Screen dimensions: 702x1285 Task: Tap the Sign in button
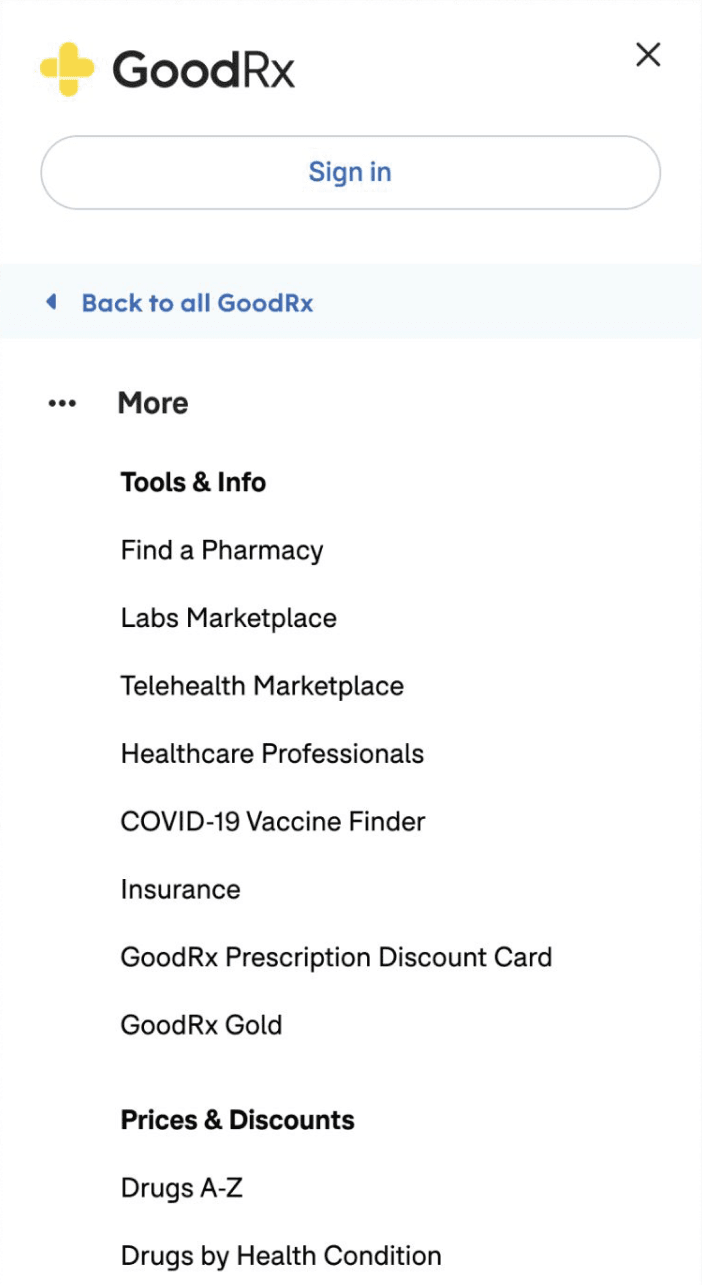click(x=350, y=172)
